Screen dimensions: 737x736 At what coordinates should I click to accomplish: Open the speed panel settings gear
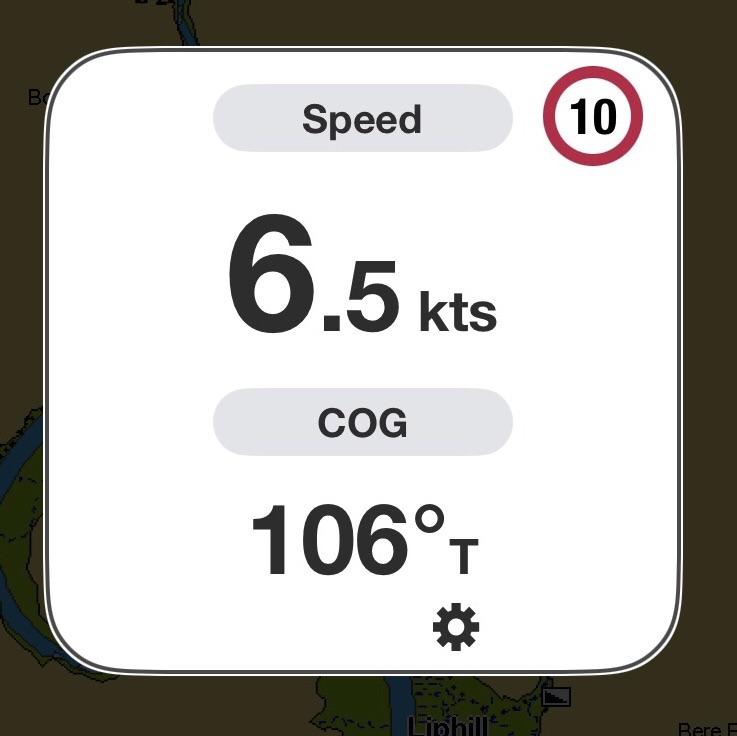(456, 628)
